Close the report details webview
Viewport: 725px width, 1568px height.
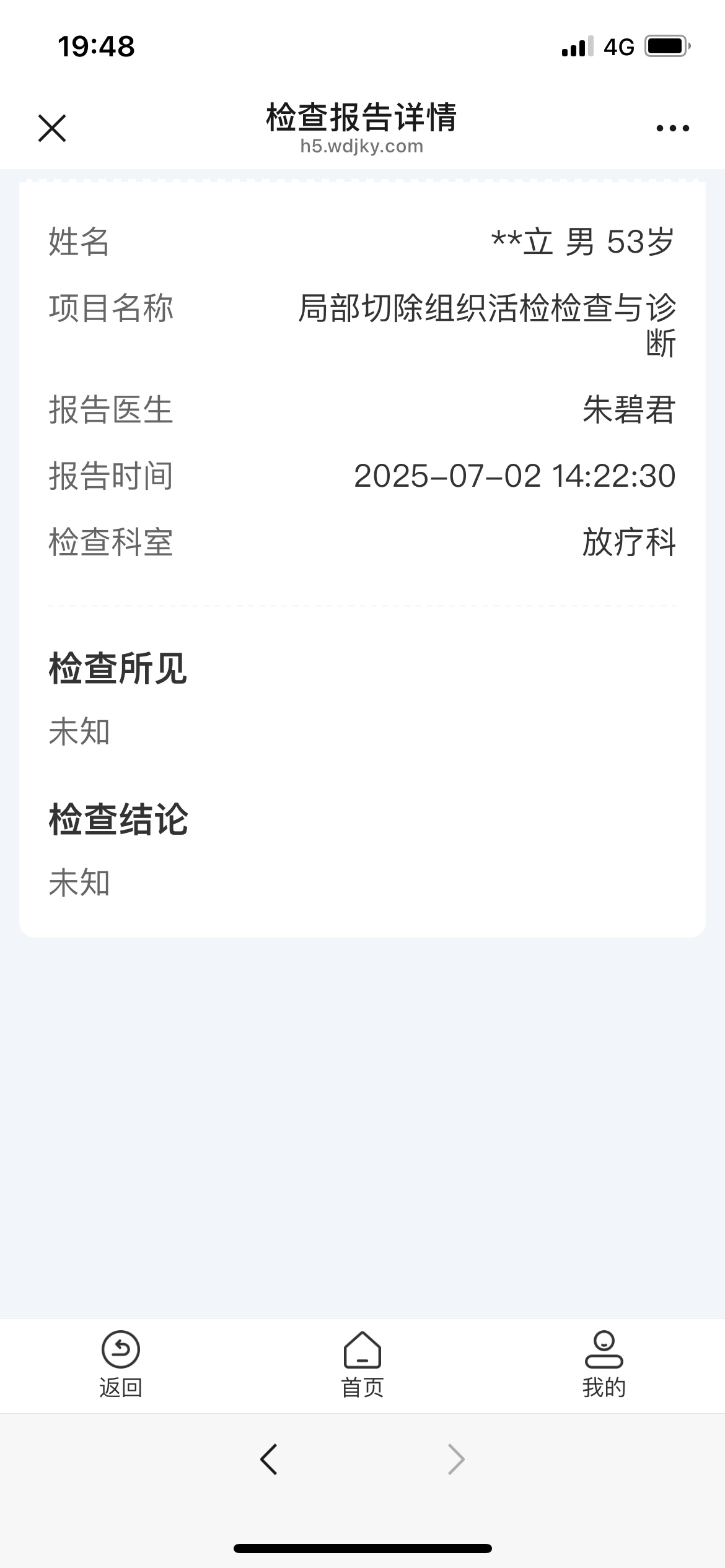pyautogui.click(x=52, y=128)
